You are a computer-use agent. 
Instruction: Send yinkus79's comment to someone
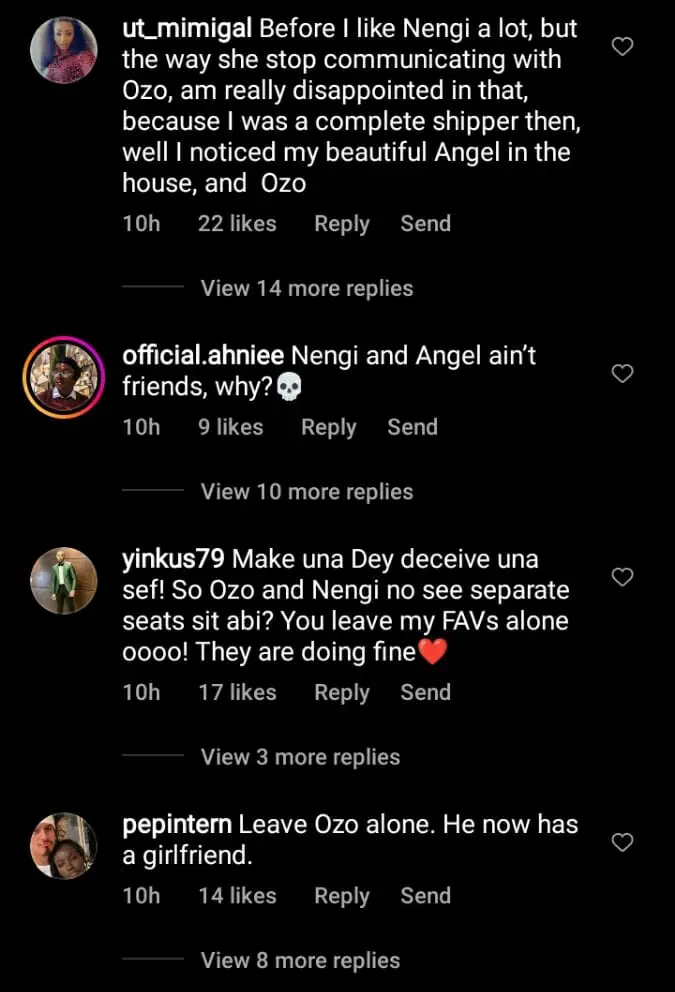[425, 692]
